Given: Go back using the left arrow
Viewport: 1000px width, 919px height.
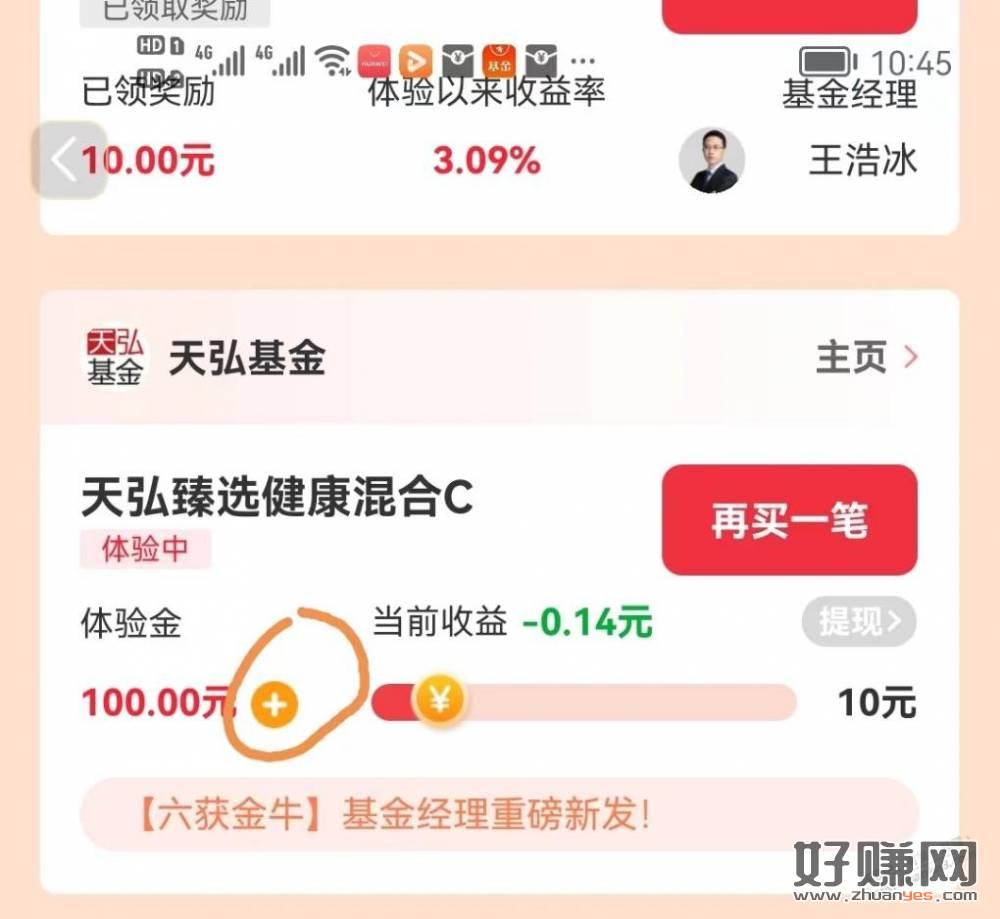Looking at the screenshot, I should pyautogui.click(x=68, y=160).
